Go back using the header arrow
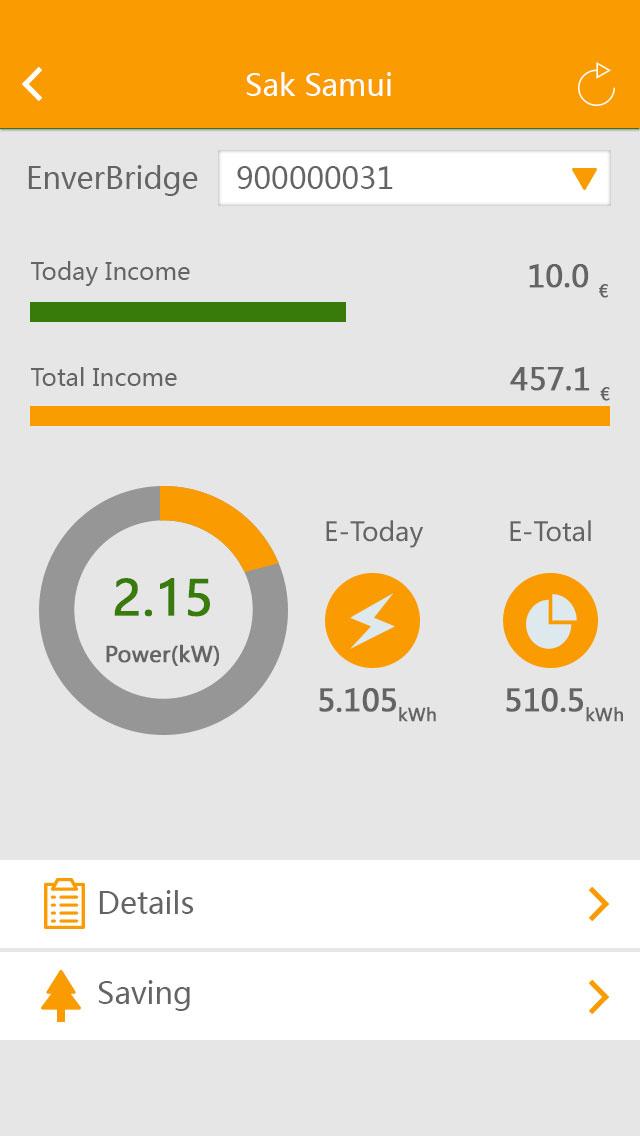 click(x=33, y=84)
